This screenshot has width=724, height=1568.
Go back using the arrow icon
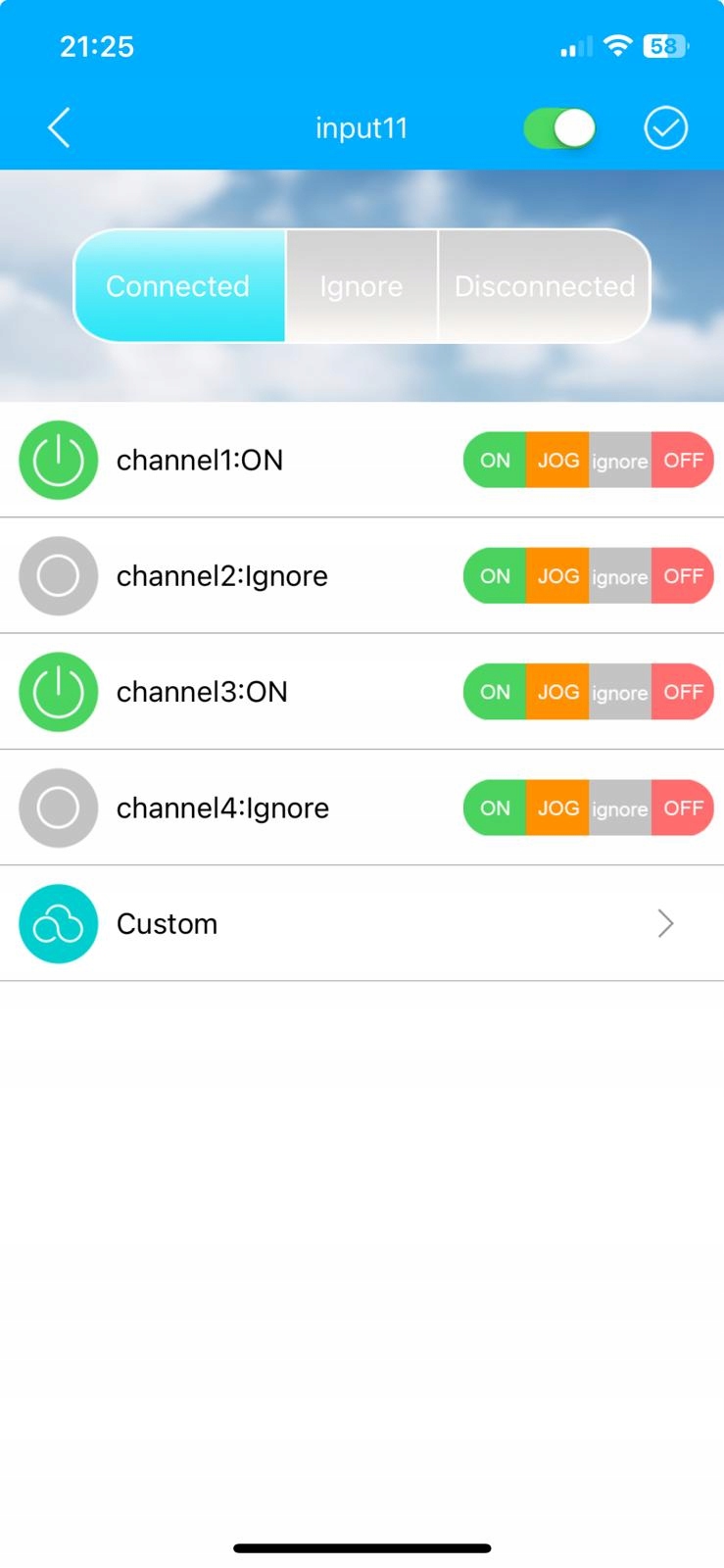click(60, 128)
